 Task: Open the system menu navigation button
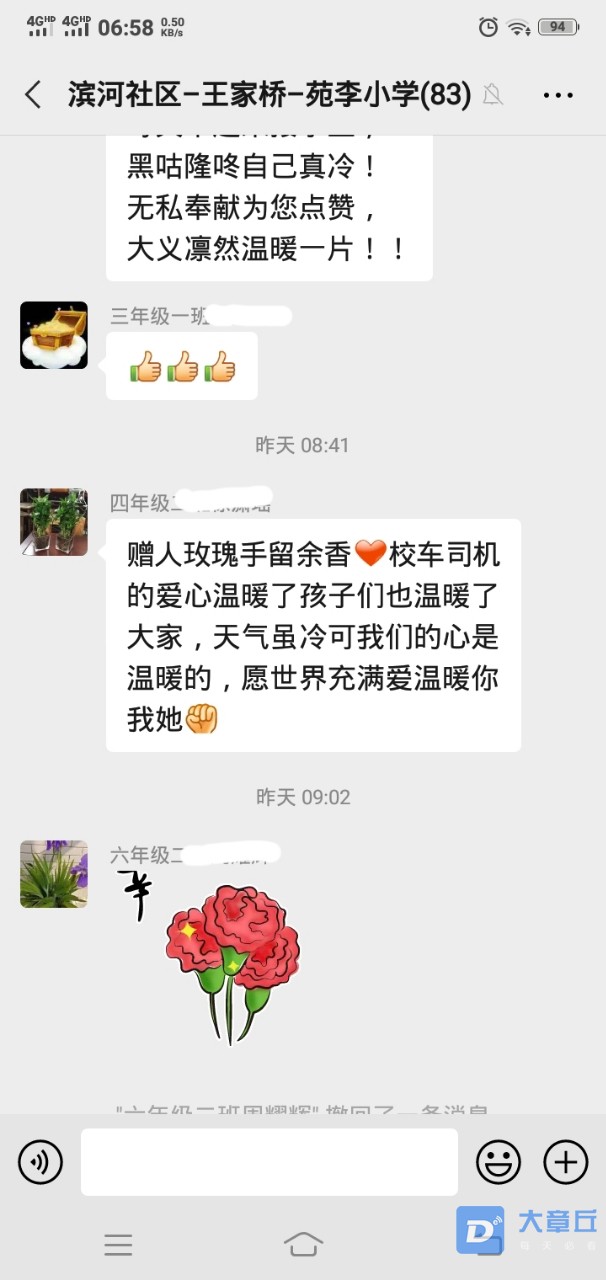click(118, 1244)
